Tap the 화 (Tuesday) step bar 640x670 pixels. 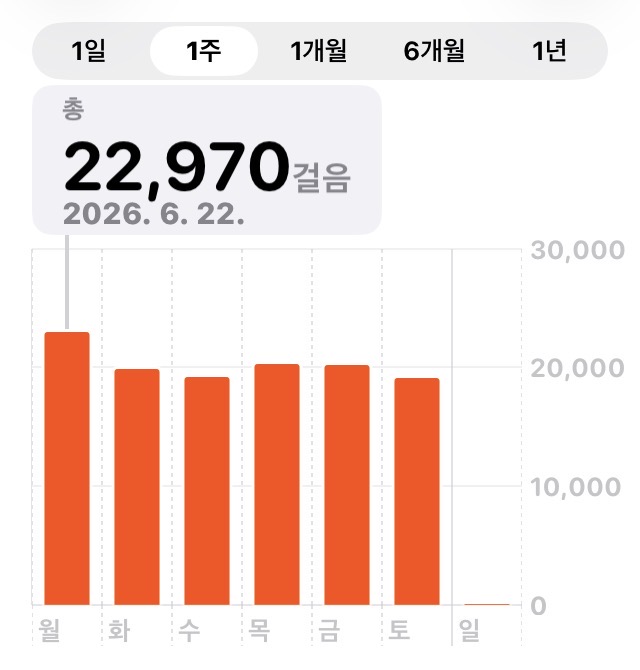point(137,487)
